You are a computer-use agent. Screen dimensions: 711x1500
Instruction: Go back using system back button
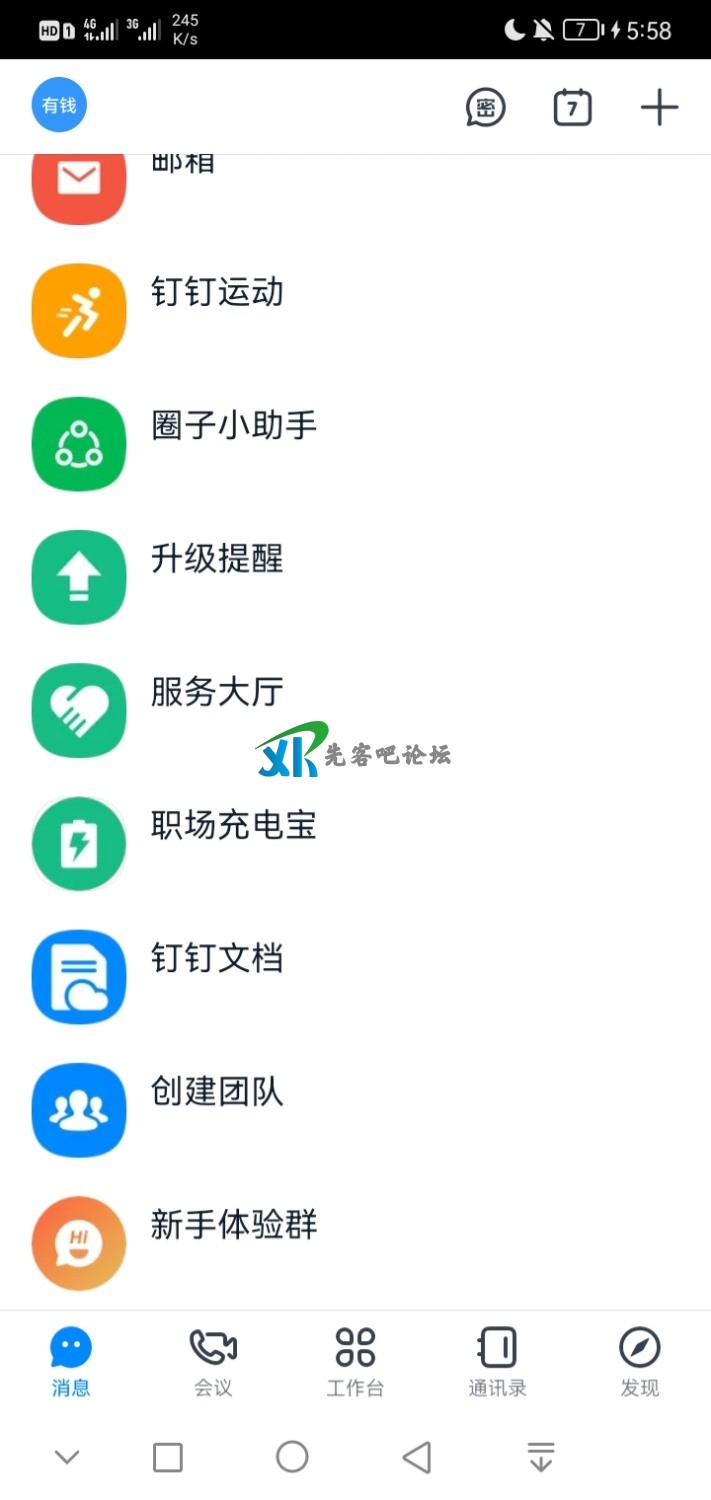tap(417, 1457)
